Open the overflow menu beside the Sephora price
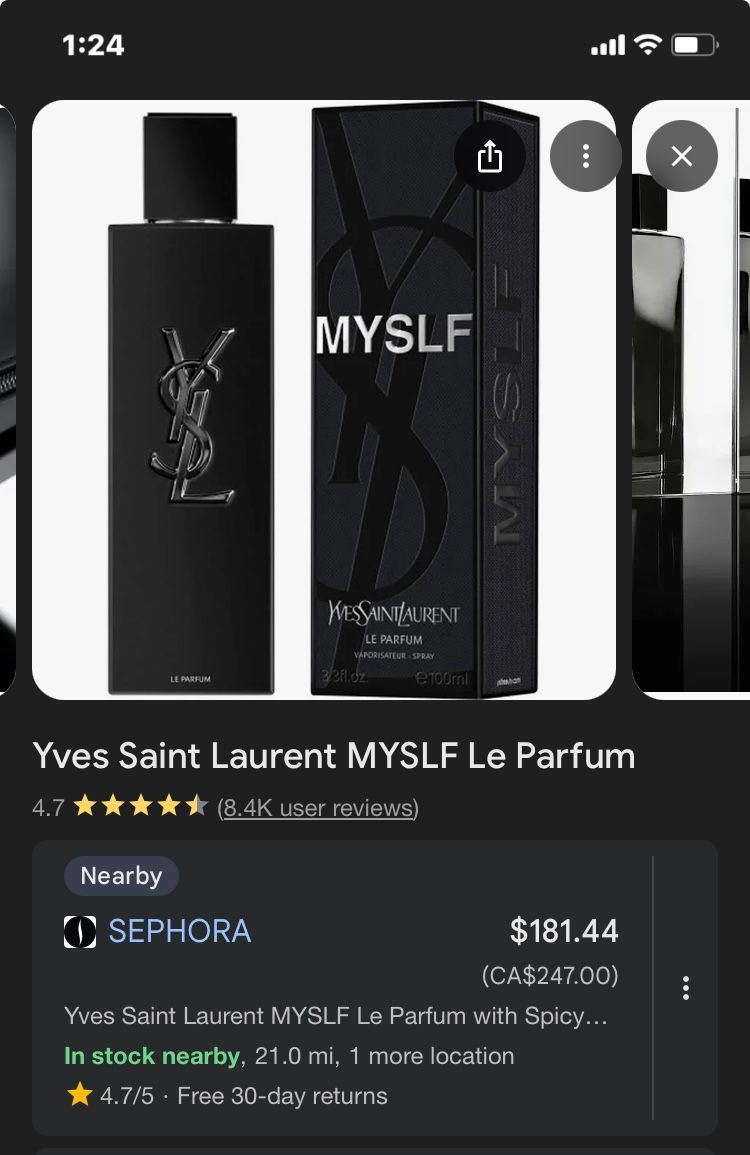This screenshot has height=1155, width=750. pyautogui.click(x=686, y=987)
